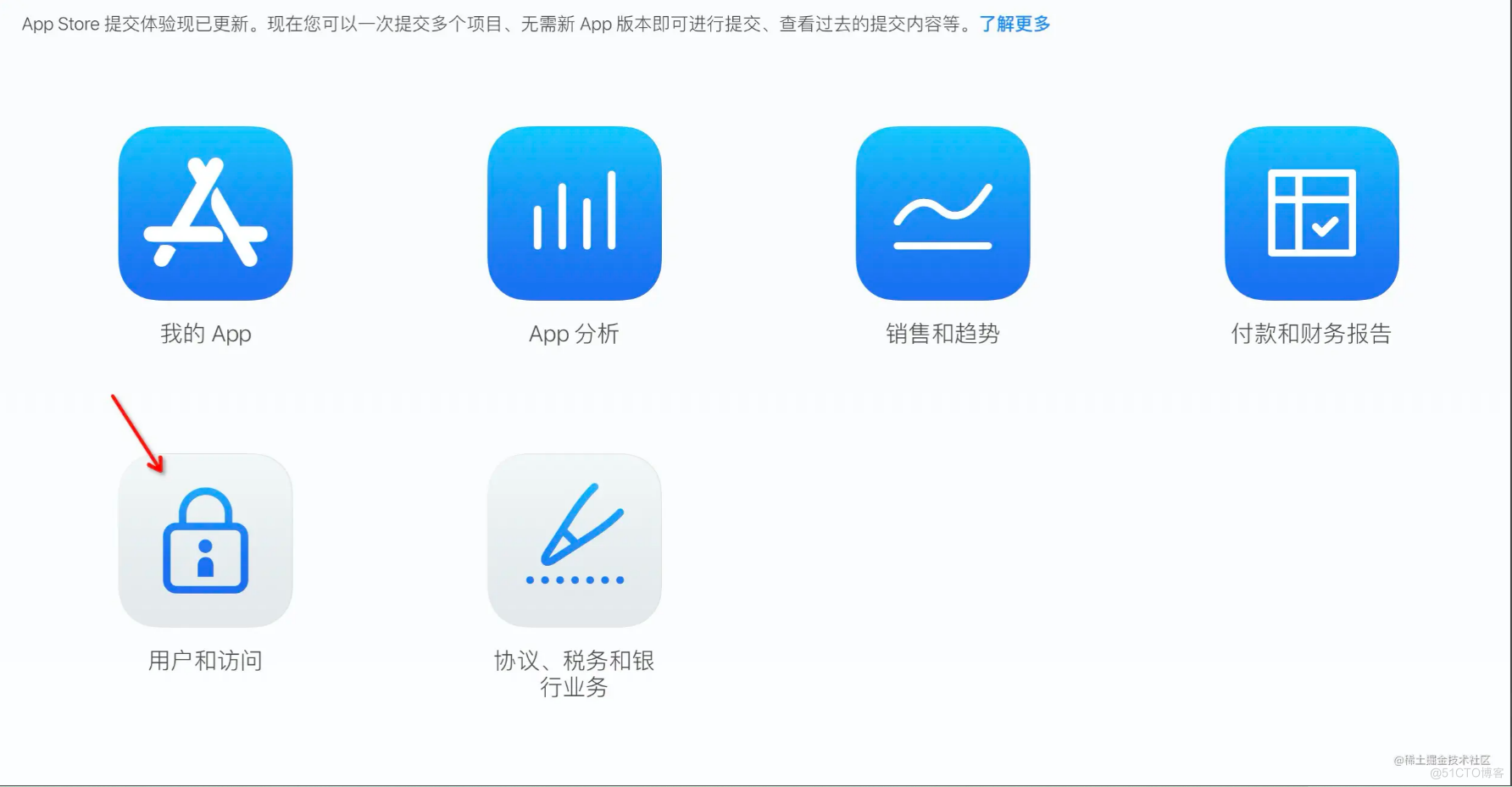The image size is (1512, 787).
Task: Open 付款和财务报告
Action: (1311, 213)
